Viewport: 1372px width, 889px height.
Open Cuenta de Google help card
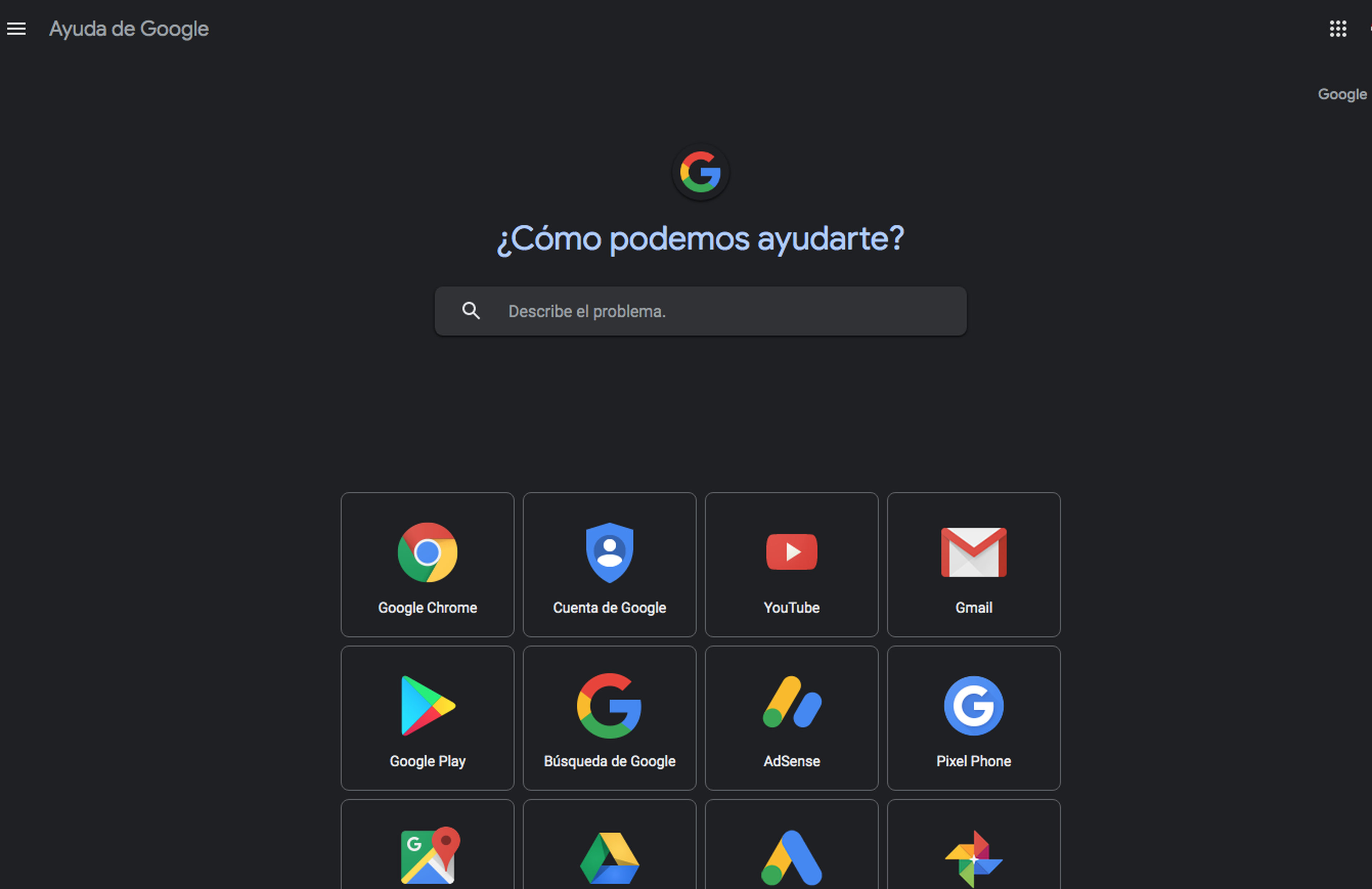[x=609, y=565]
